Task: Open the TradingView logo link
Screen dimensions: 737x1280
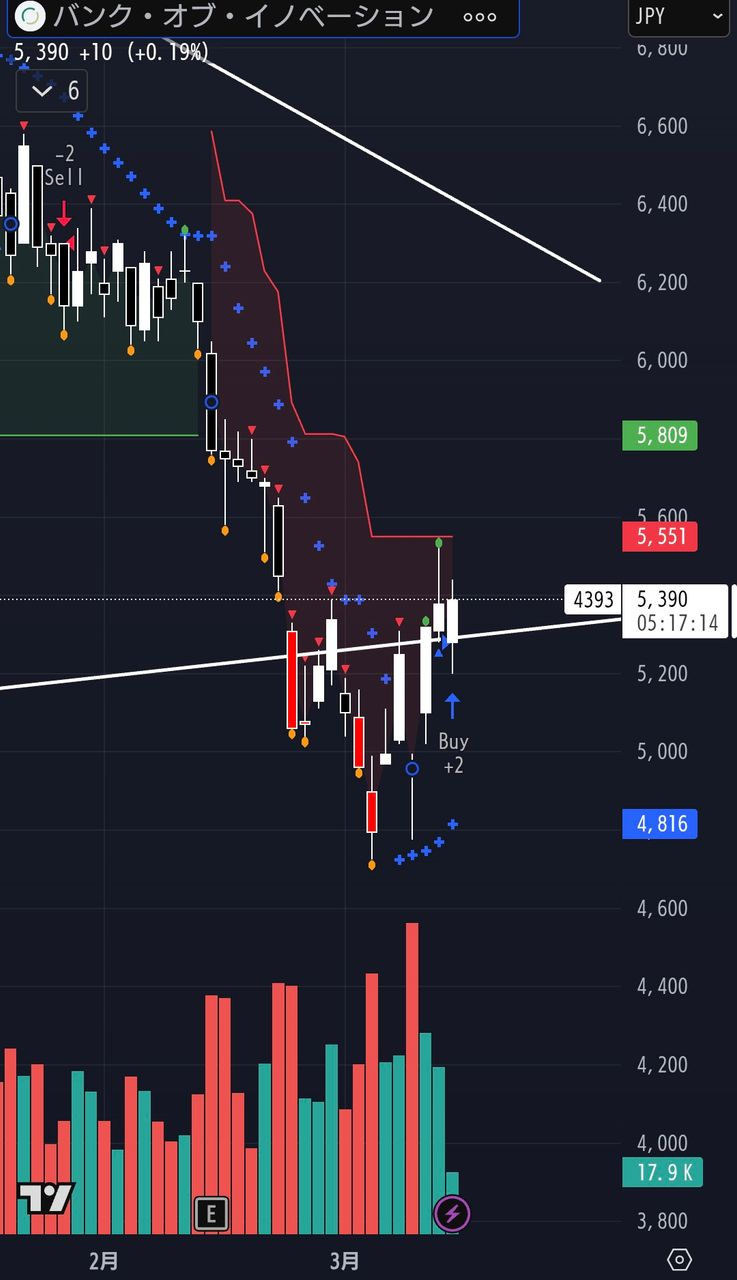Action: (46, 1197)
